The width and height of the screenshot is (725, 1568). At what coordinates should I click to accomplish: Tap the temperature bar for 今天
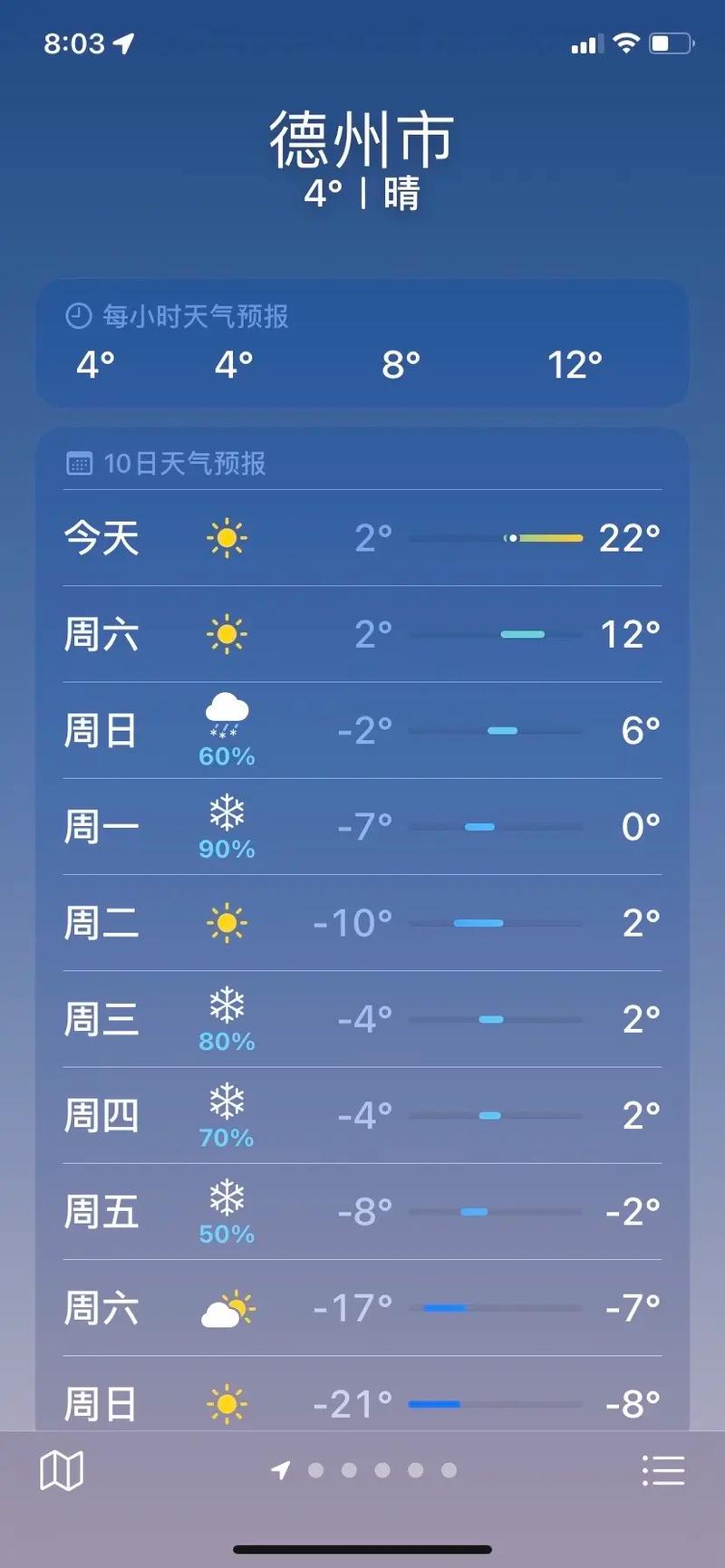(497, 537)
